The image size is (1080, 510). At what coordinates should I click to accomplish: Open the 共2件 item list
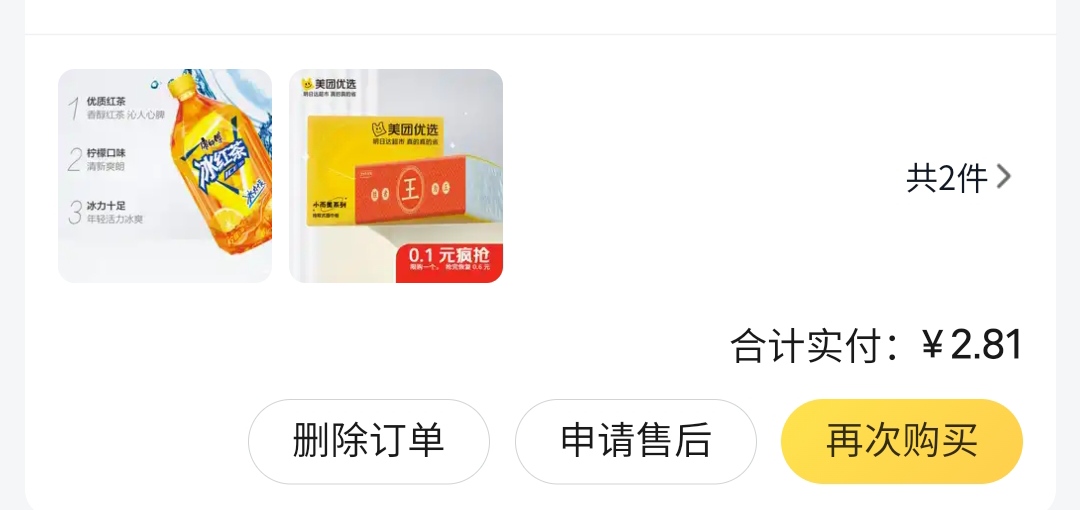point(958,178)
